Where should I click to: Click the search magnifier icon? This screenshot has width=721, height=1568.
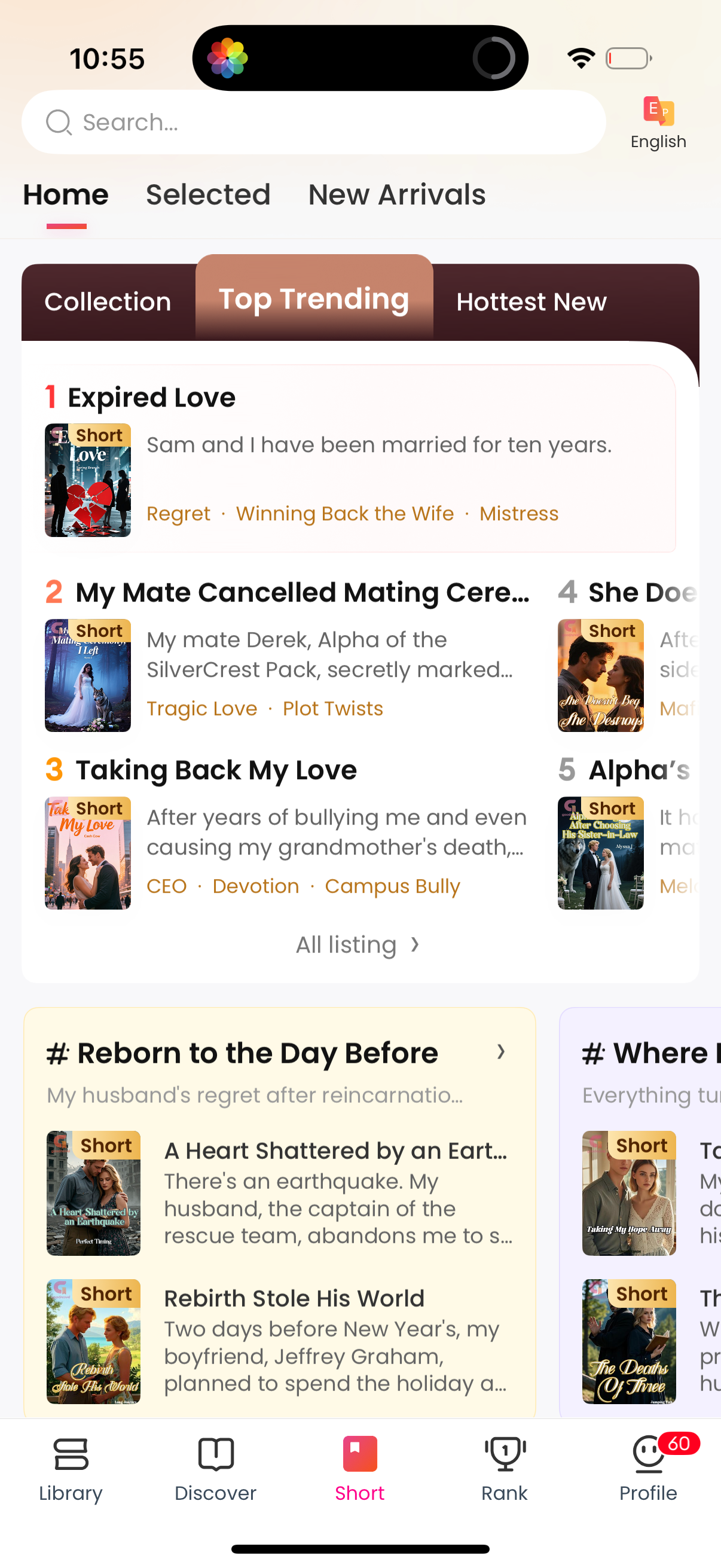click(58, 122)
